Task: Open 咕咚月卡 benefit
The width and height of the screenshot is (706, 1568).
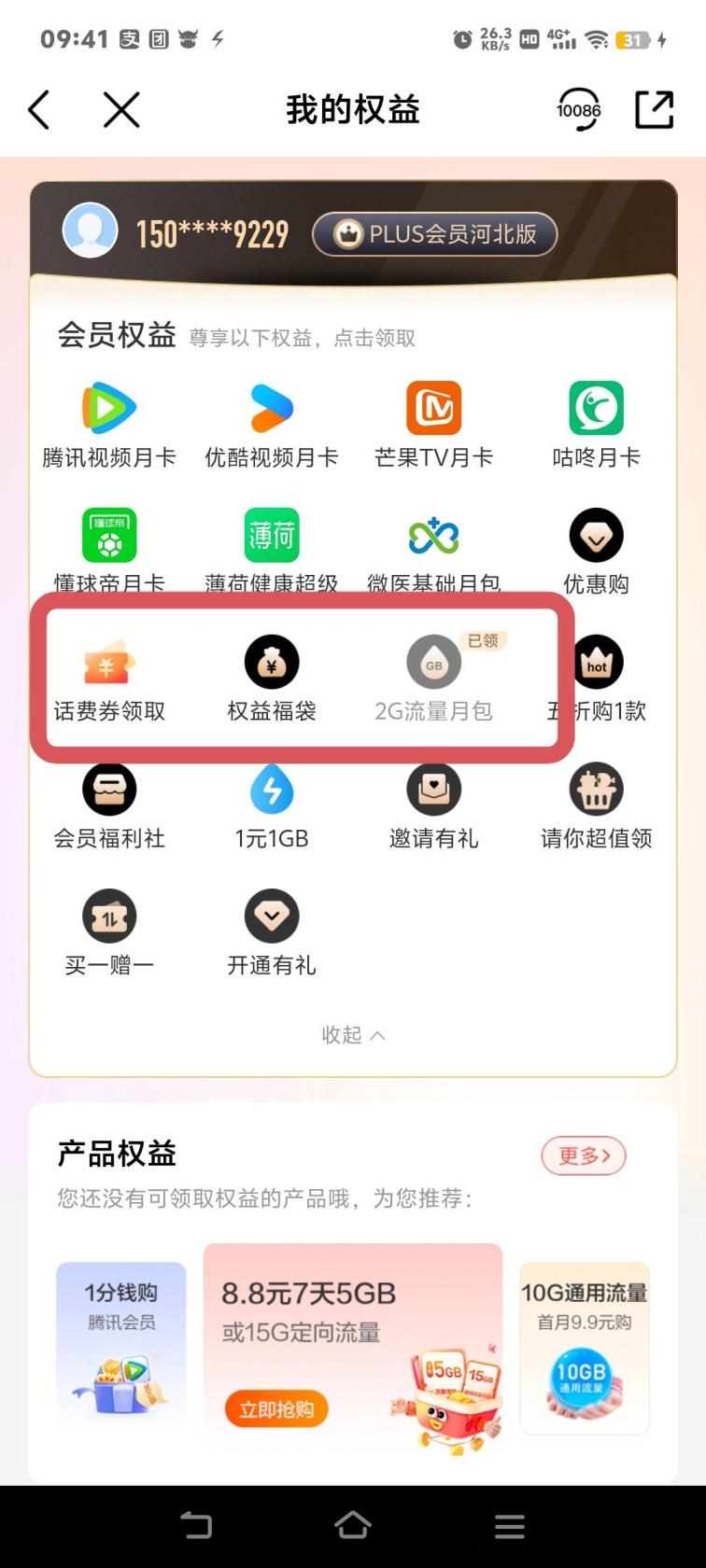Action: pos(596,425)
